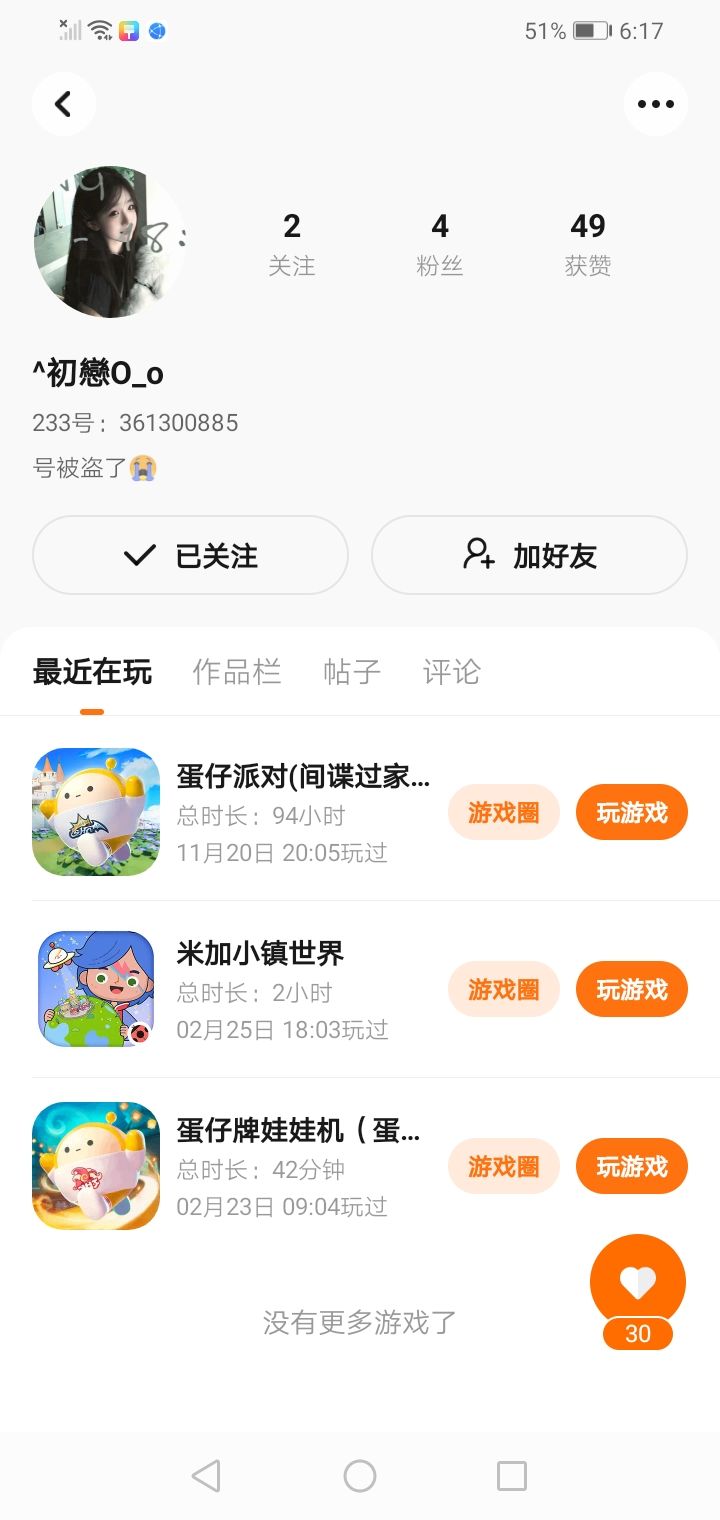
Task: Show recent apps with square button
Action: (511, 1475)
